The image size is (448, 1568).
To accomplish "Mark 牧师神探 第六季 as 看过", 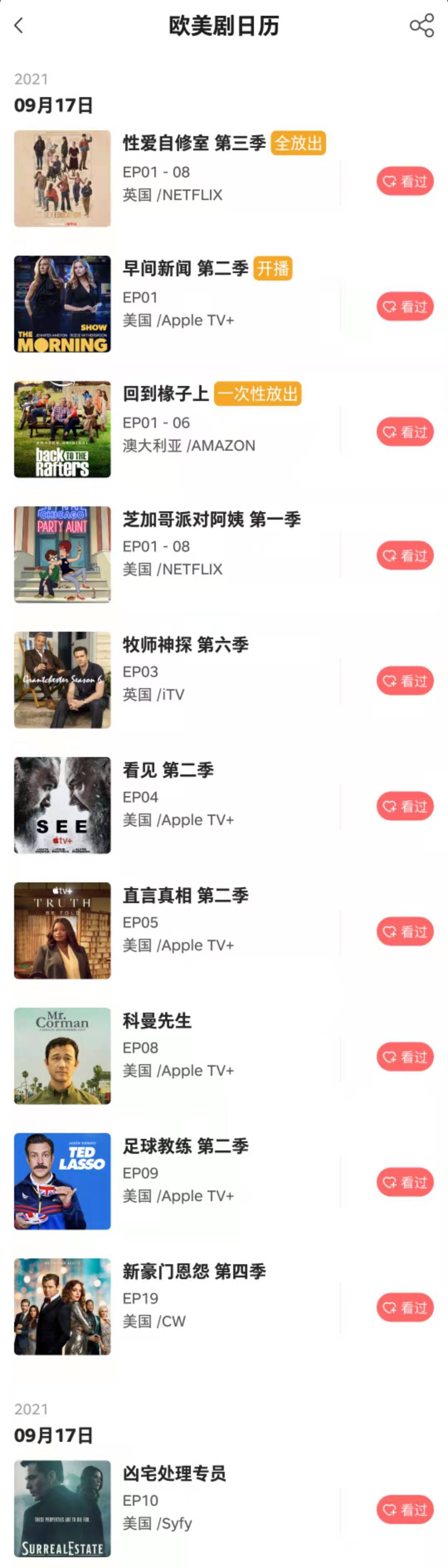I will tap(405, 681).
